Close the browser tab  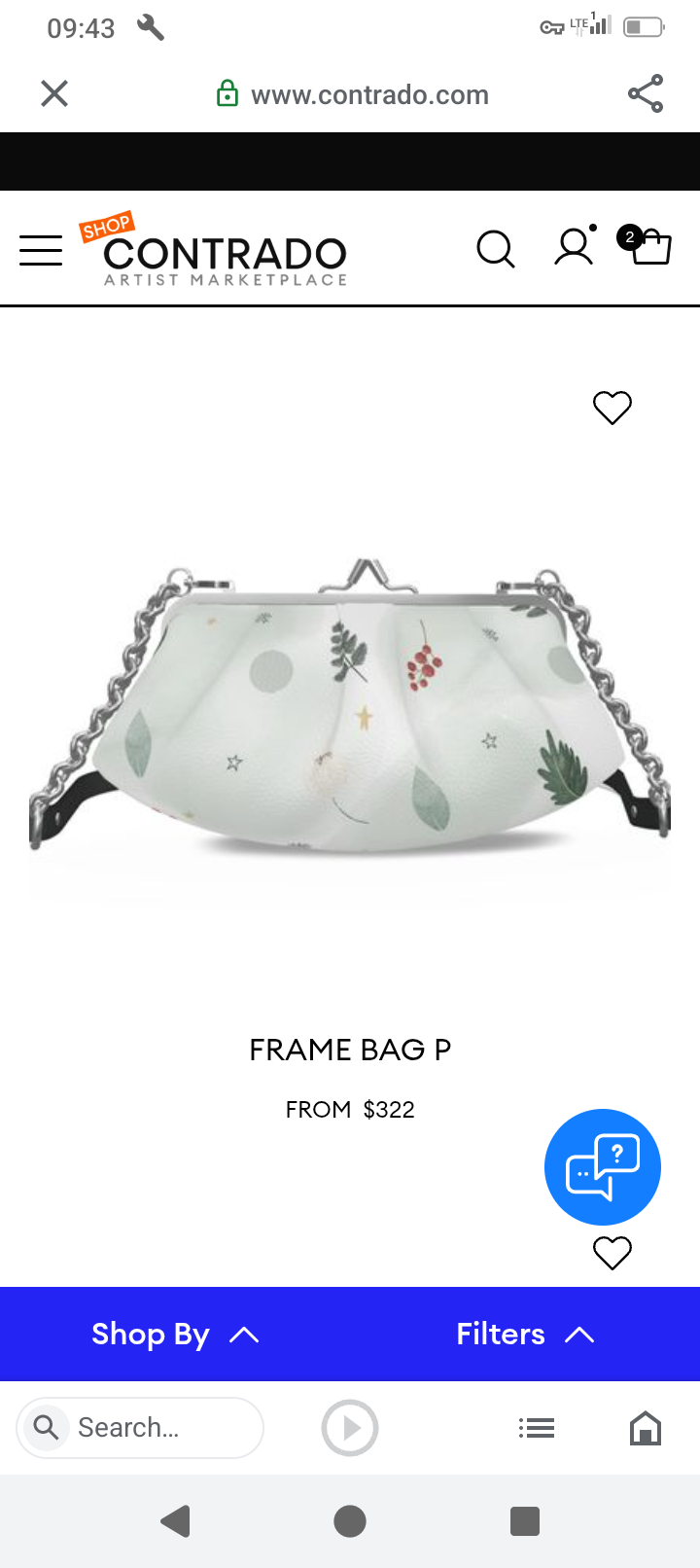coord(54,93)
